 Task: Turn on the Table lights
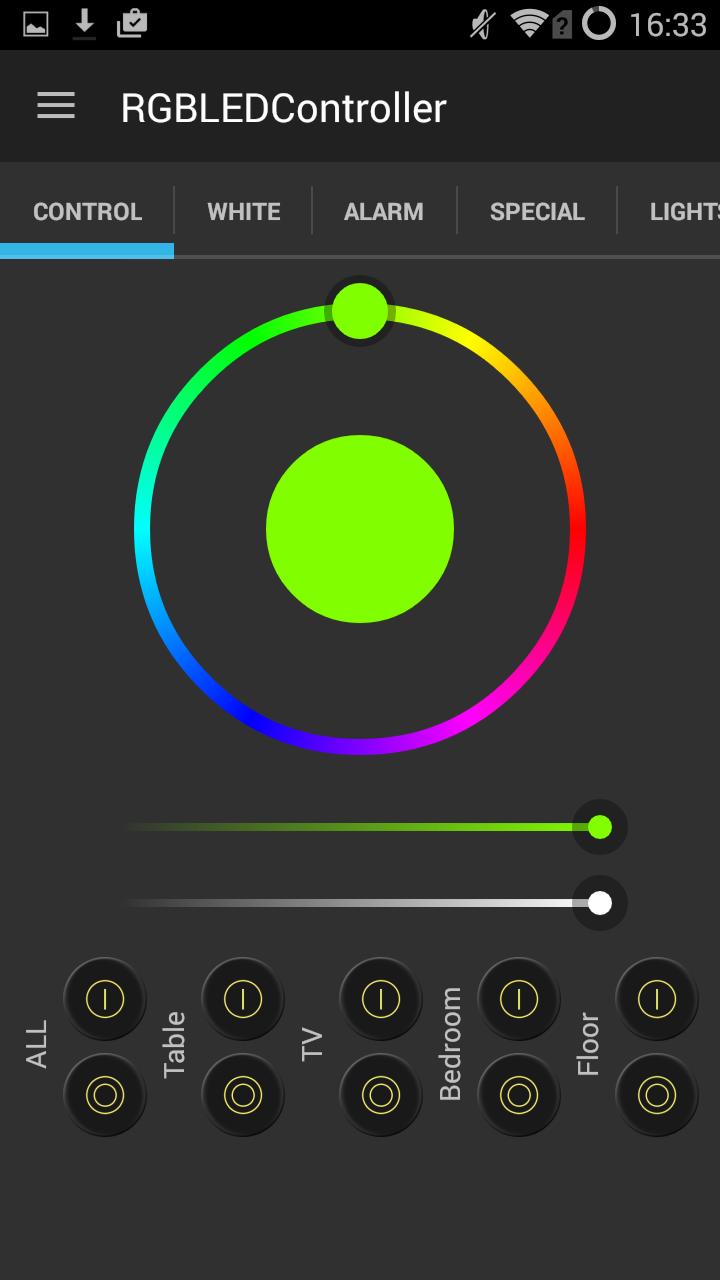(x=243, y=997)
